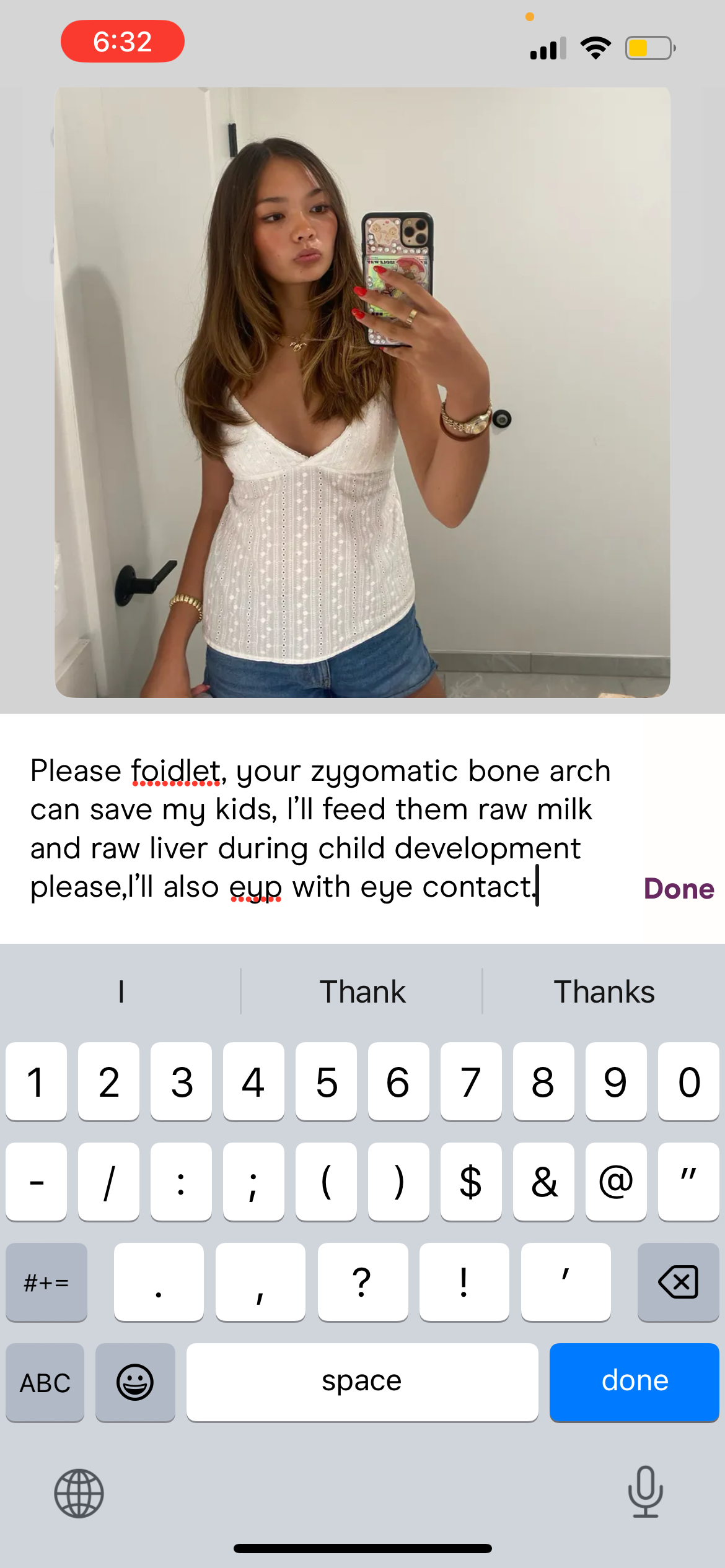Hit the blue done key on the keyboard
The width and height of the screenshot is (725, 1568).
click(x=634, y=1382)
